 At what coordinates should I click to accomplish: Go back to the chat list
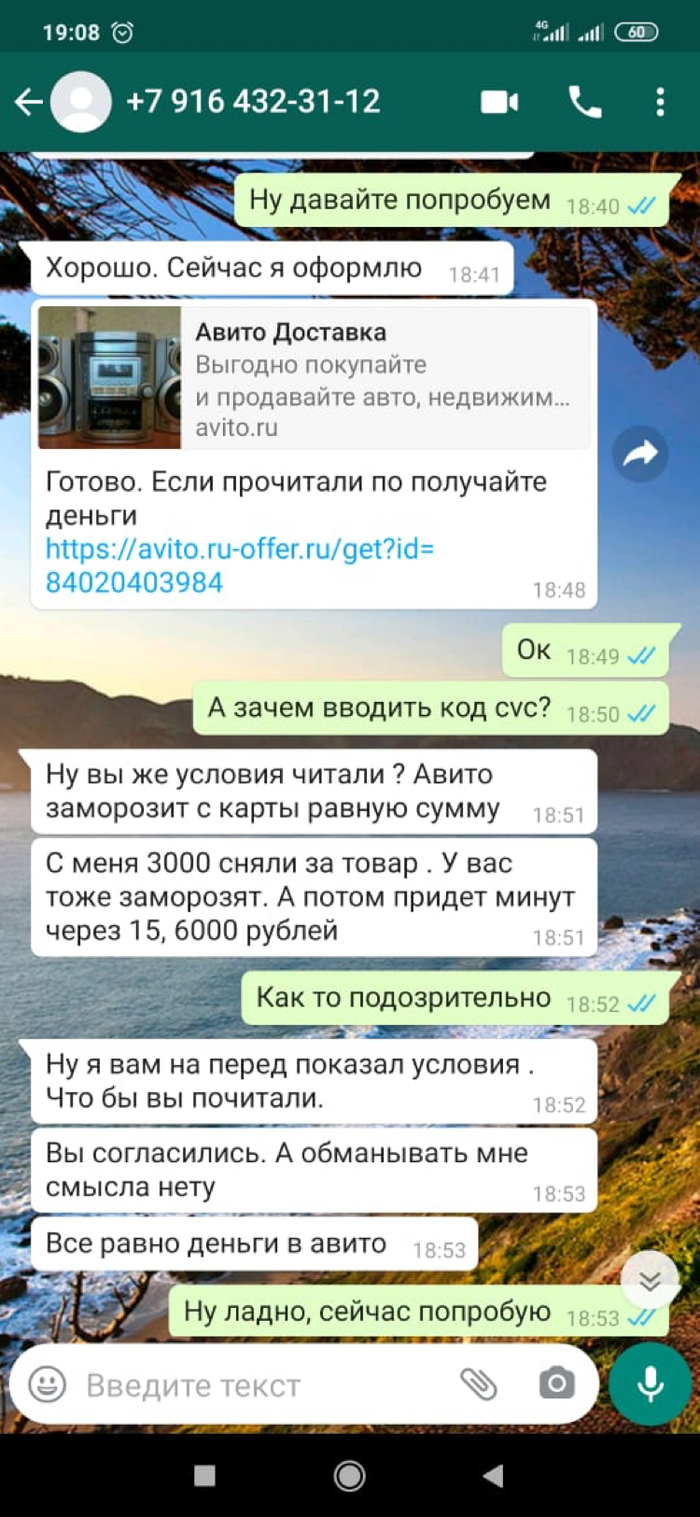tap(28, 102)
